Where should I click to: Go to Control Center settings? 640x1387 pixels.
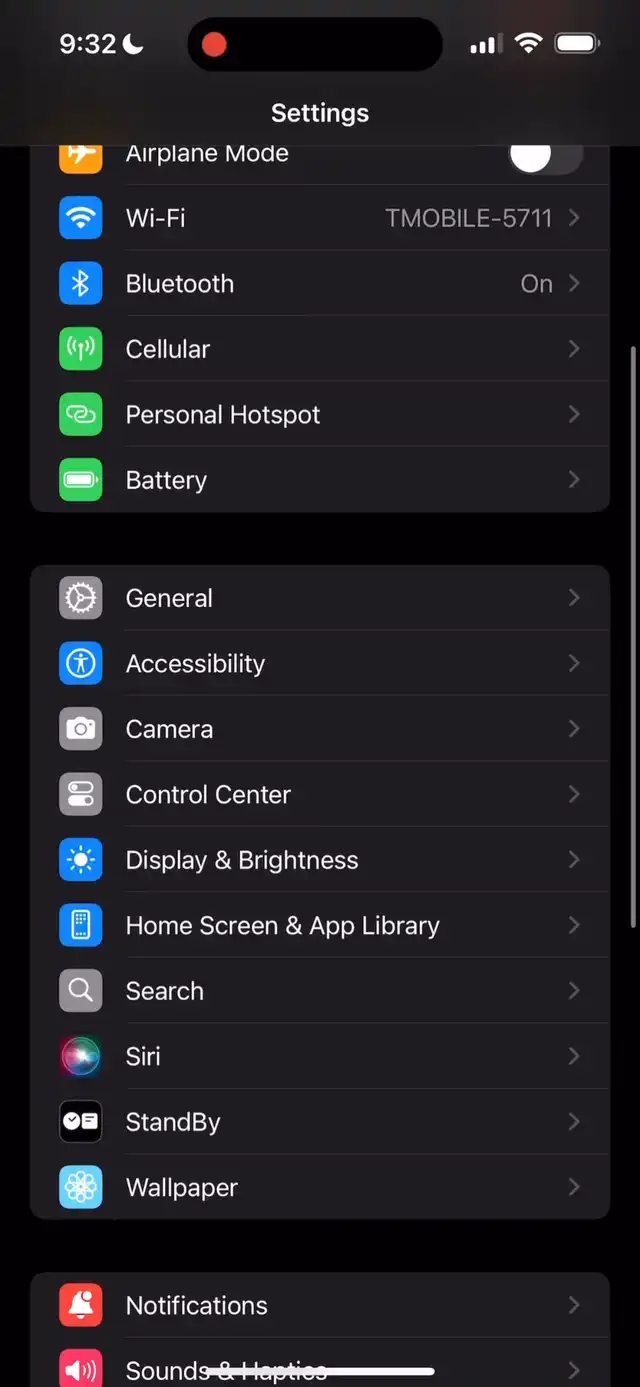coord(320,795)
